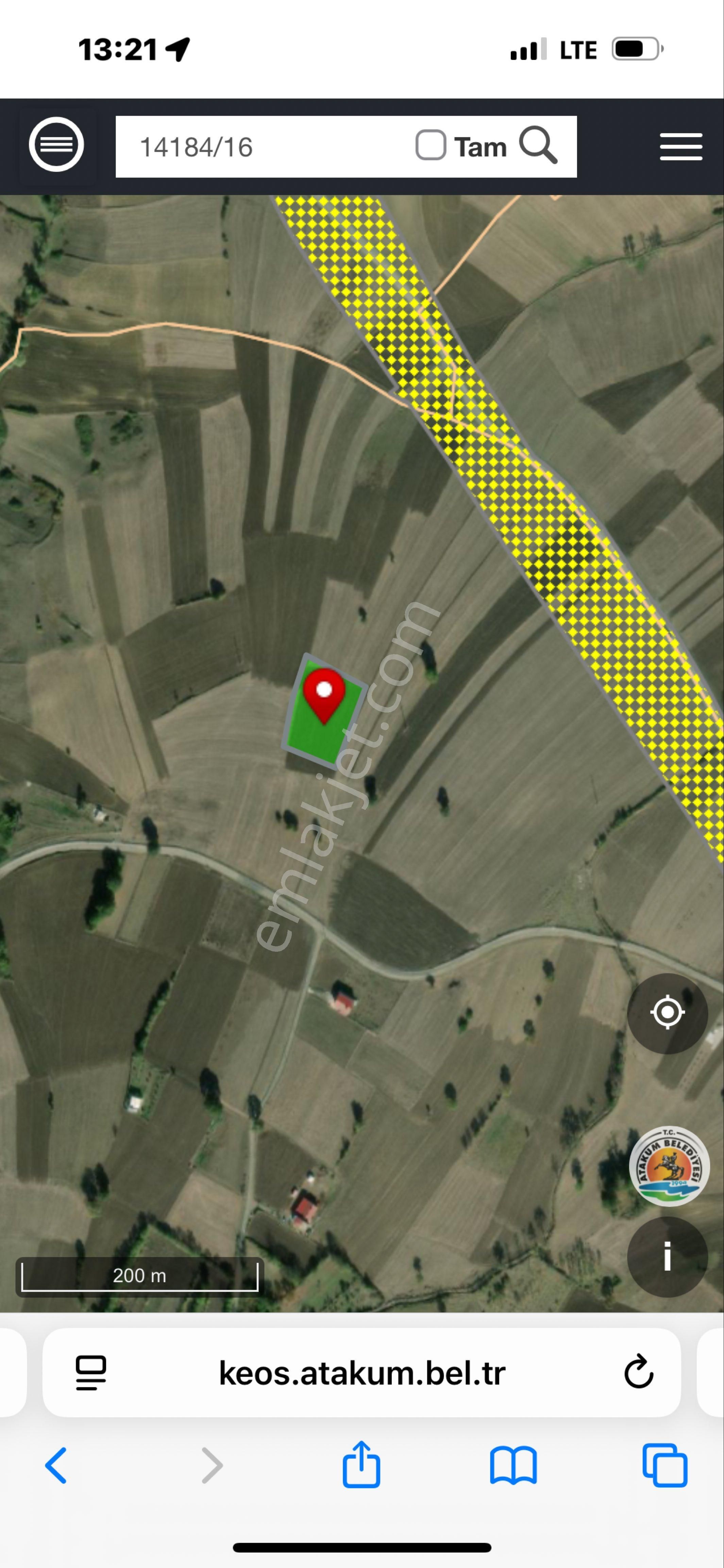Select the red pin on the green parcel

pyautogui.click(x=324, y=695)
